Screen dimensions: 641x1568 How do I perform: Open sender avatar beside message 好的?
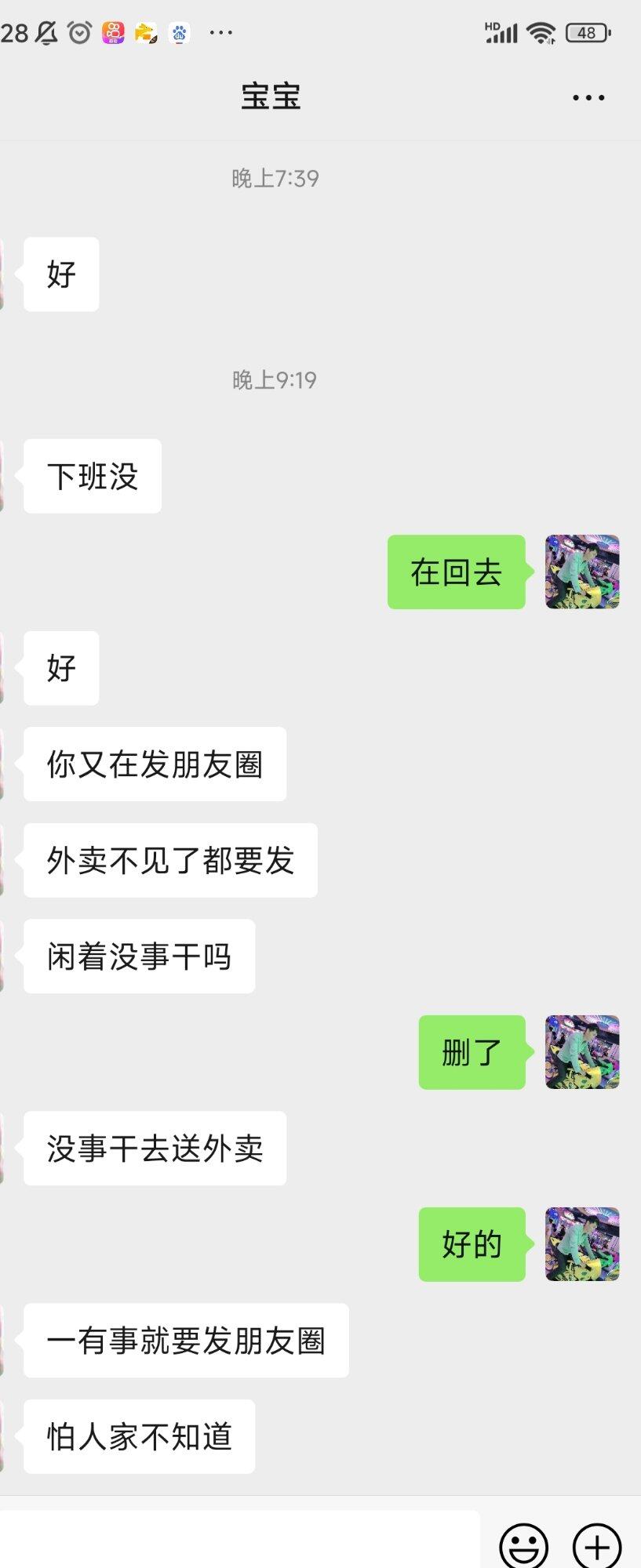coord(582,1244)
